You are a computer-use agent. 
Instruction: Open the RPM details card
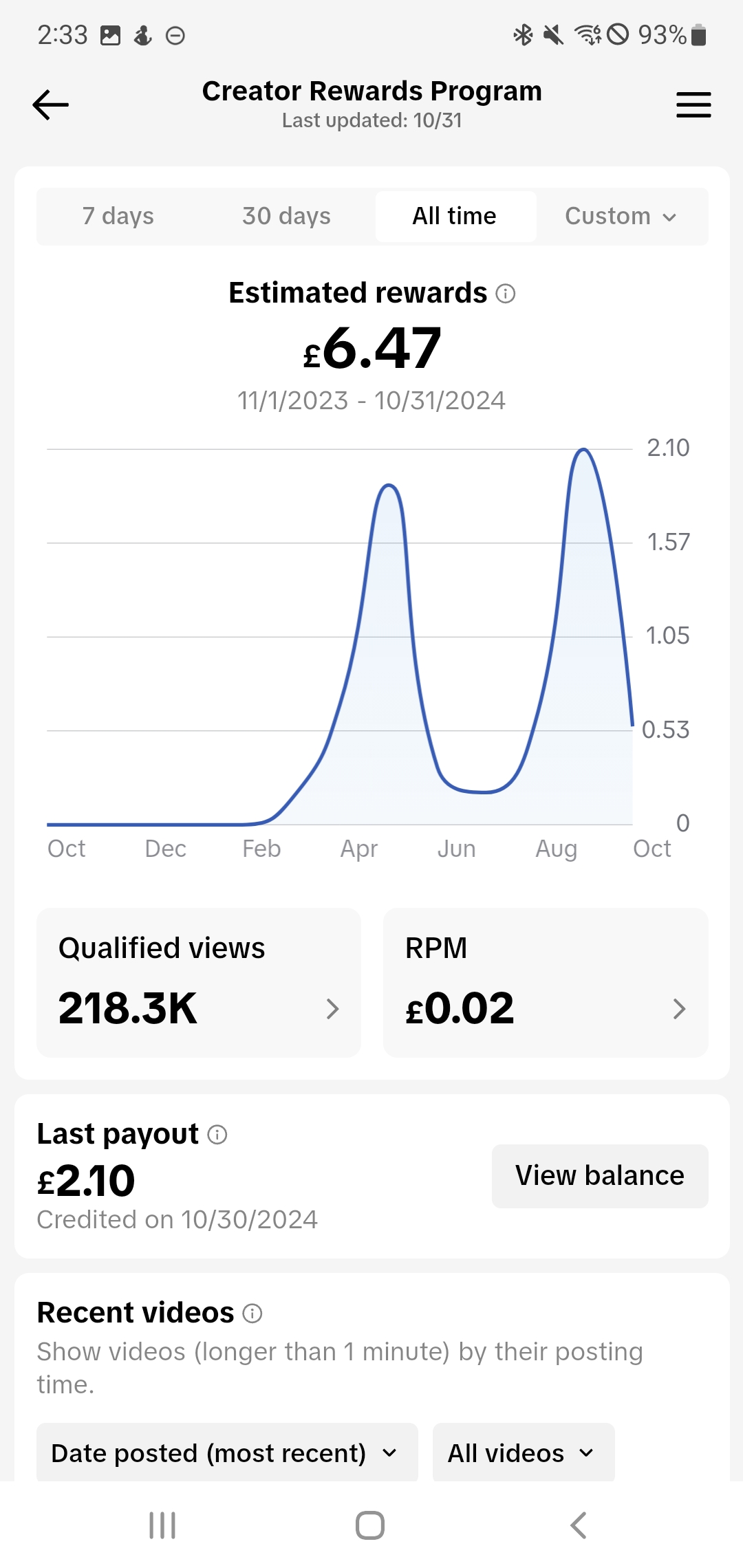pos(546,982)
